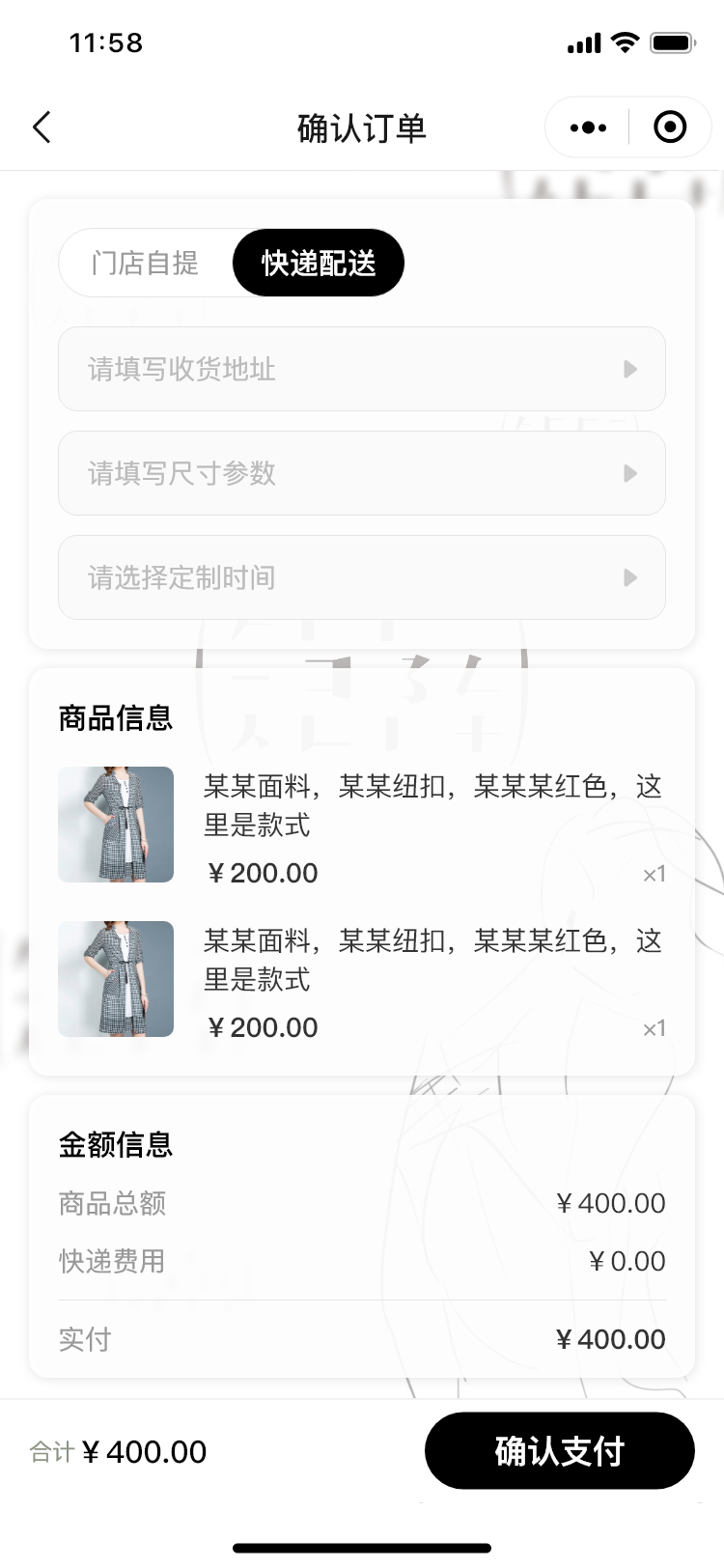Open the mini program more options menu

[588, 127]
